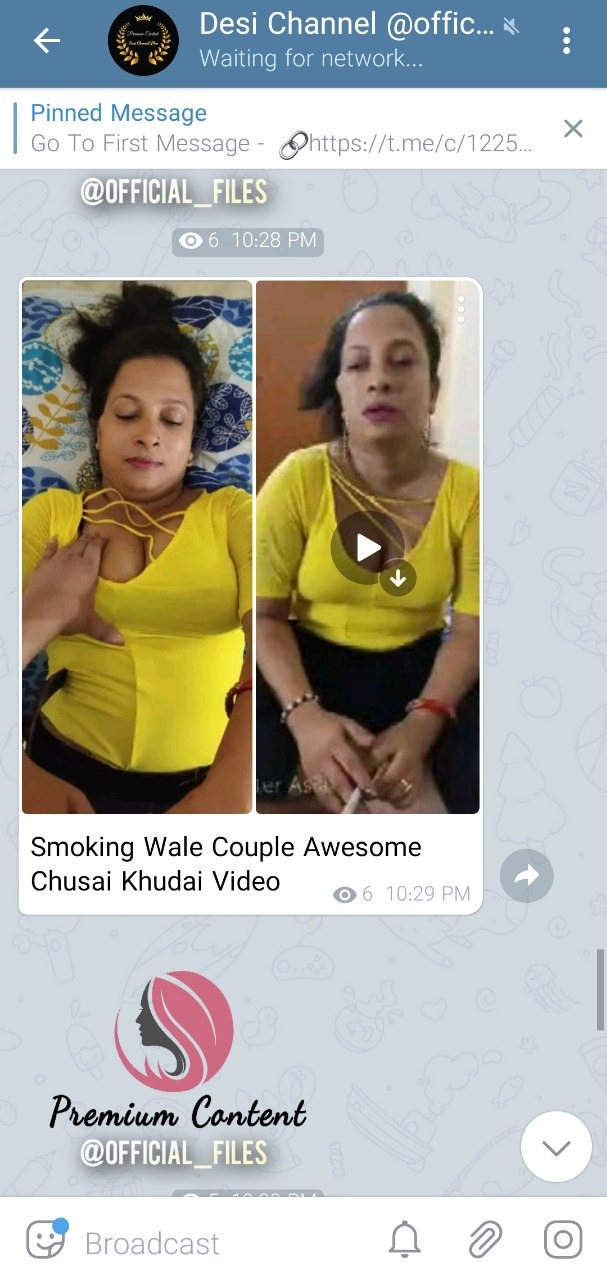Toggle silent broadcast bell

click(404, 1241)
